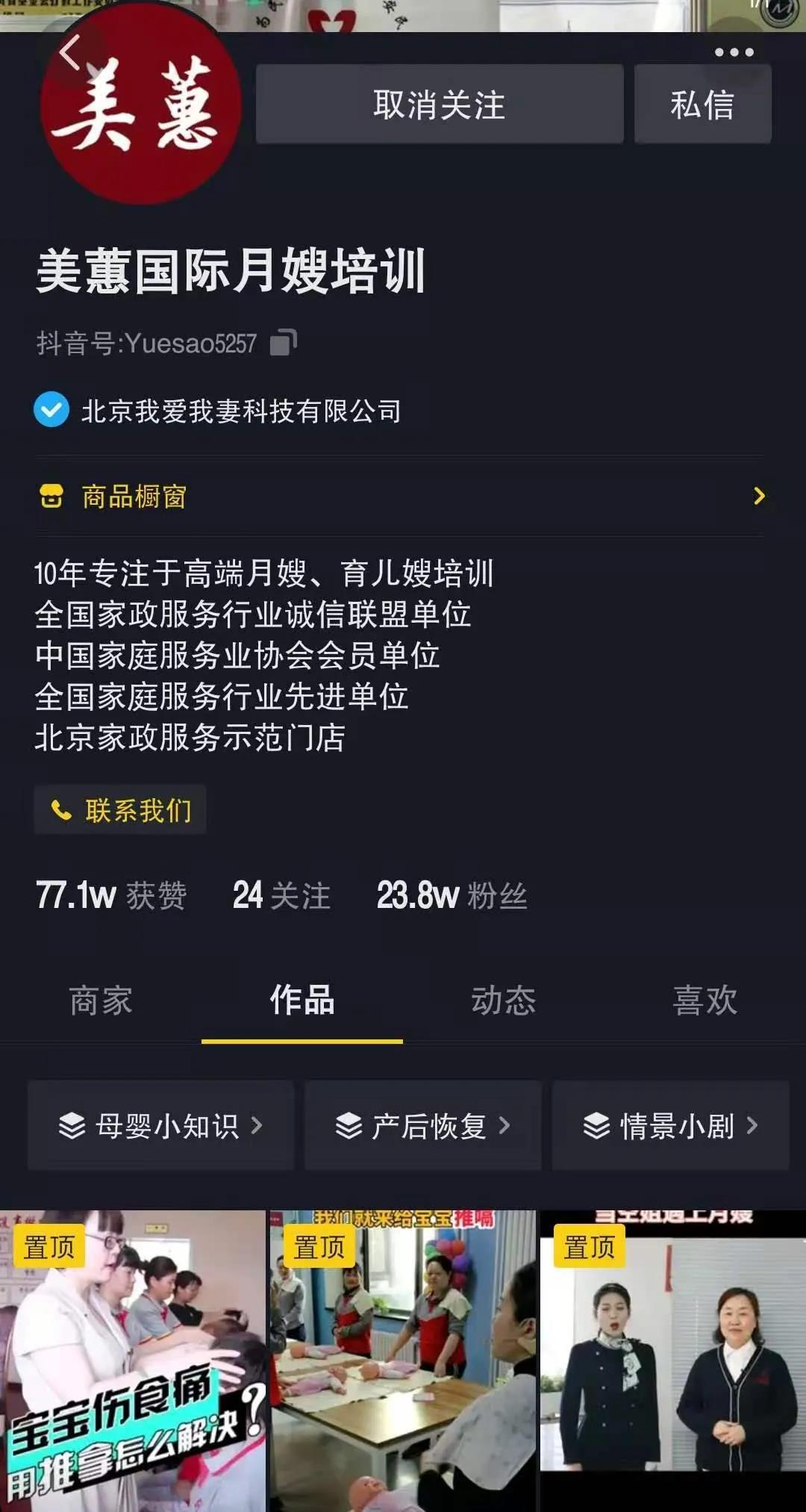
Task: Tap the 联系我们 contact button
Action: [x=120, y=809]
